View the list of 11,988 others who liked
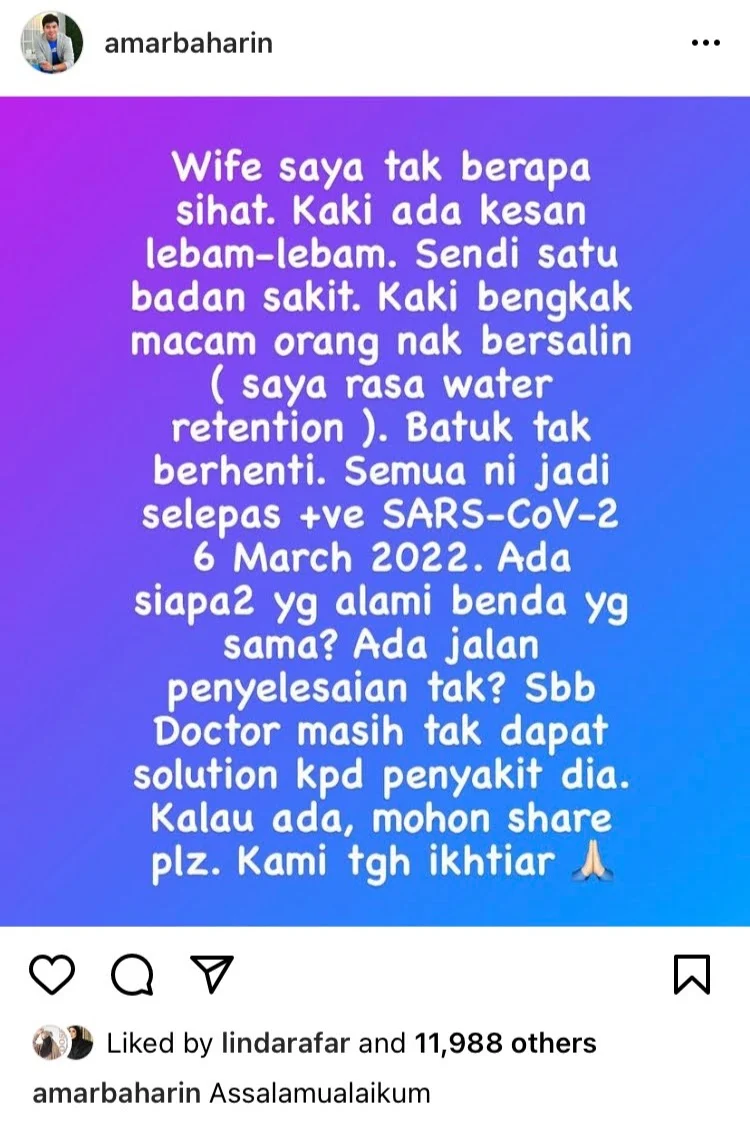The width and height of the screenshot is (750, 1121). tap(505, 1044)
